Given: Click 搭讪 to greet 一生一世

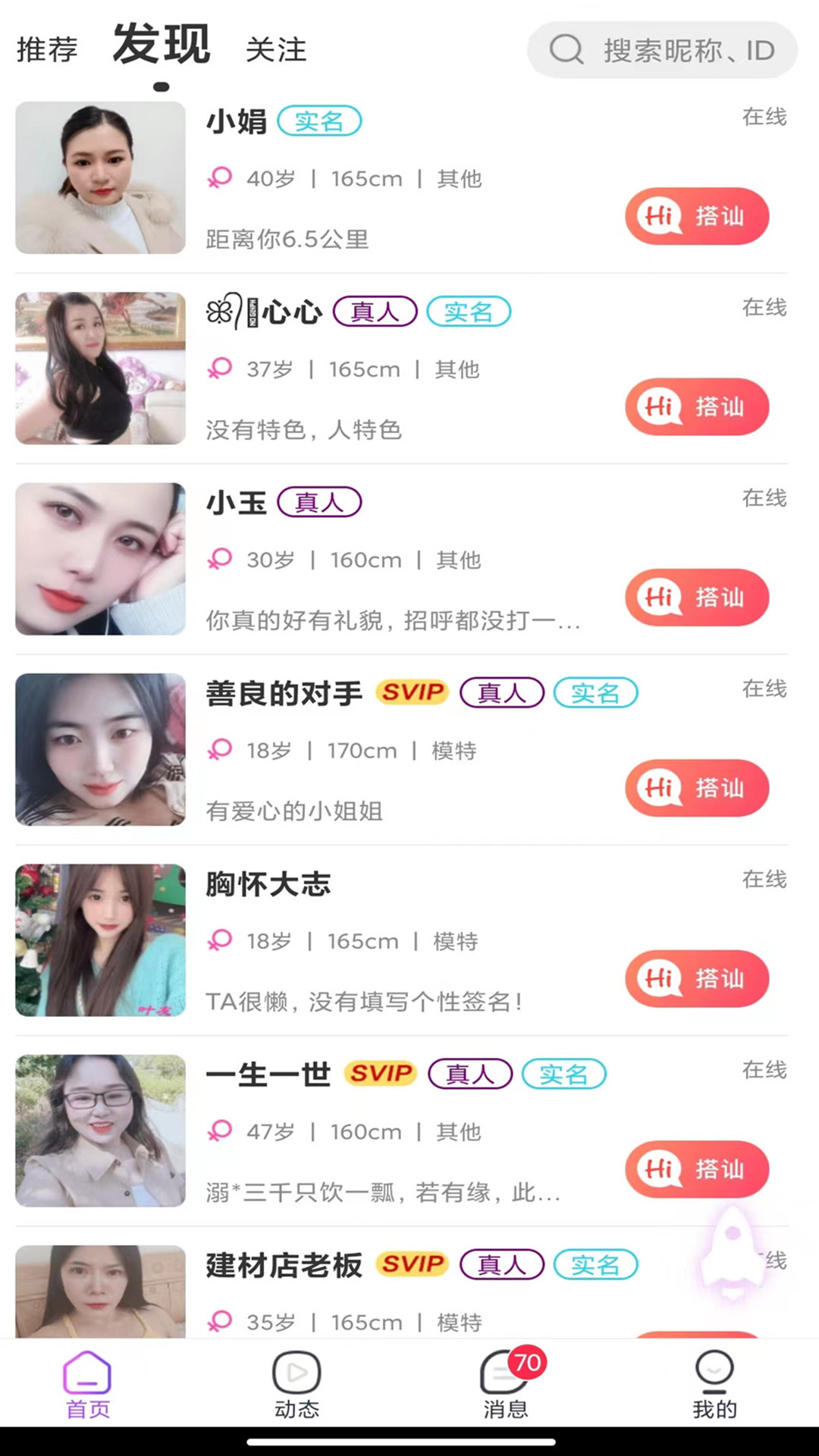Looking at the screenshot, I should [696, 1169].
